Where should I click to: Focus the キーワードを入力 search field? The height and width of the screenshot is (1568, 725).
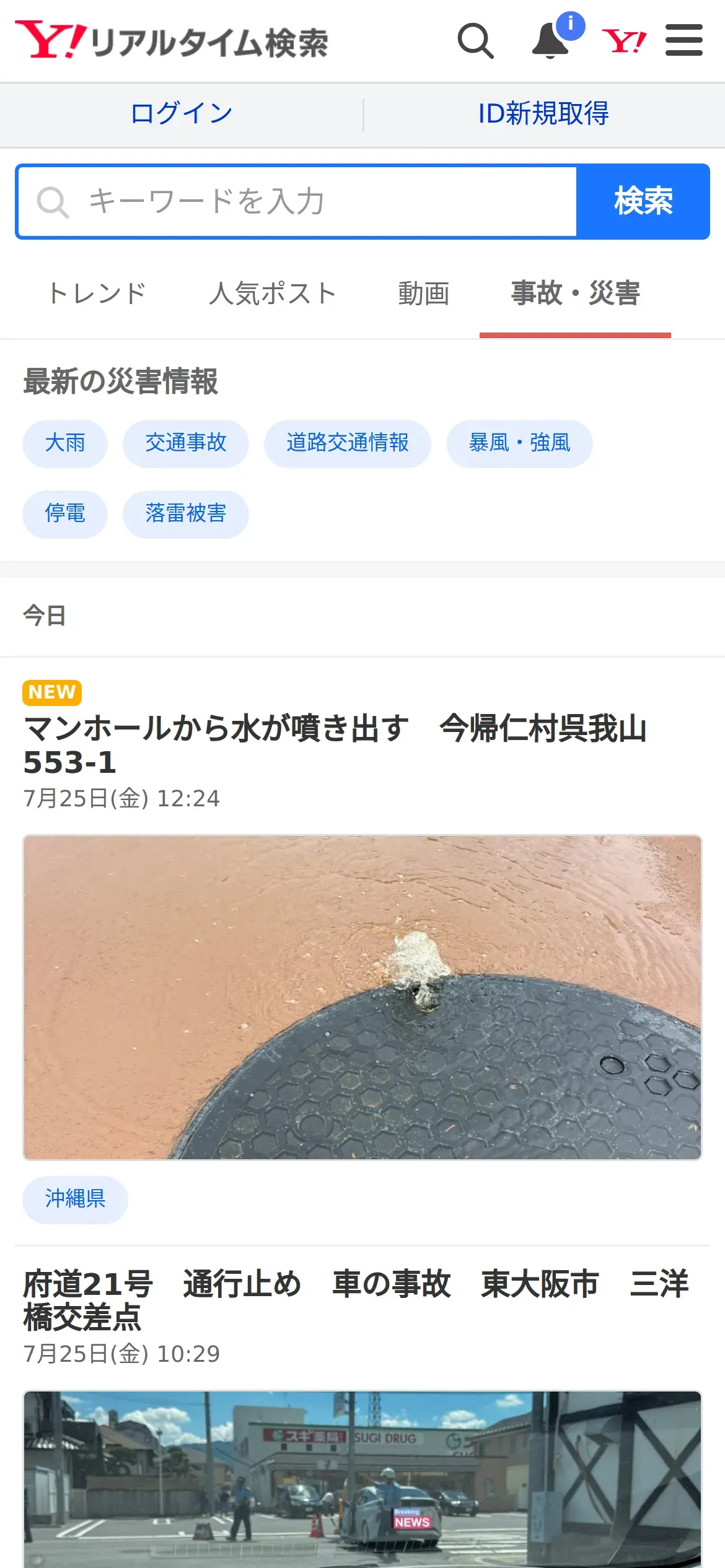pyautogui.click(x=297, y=202)
